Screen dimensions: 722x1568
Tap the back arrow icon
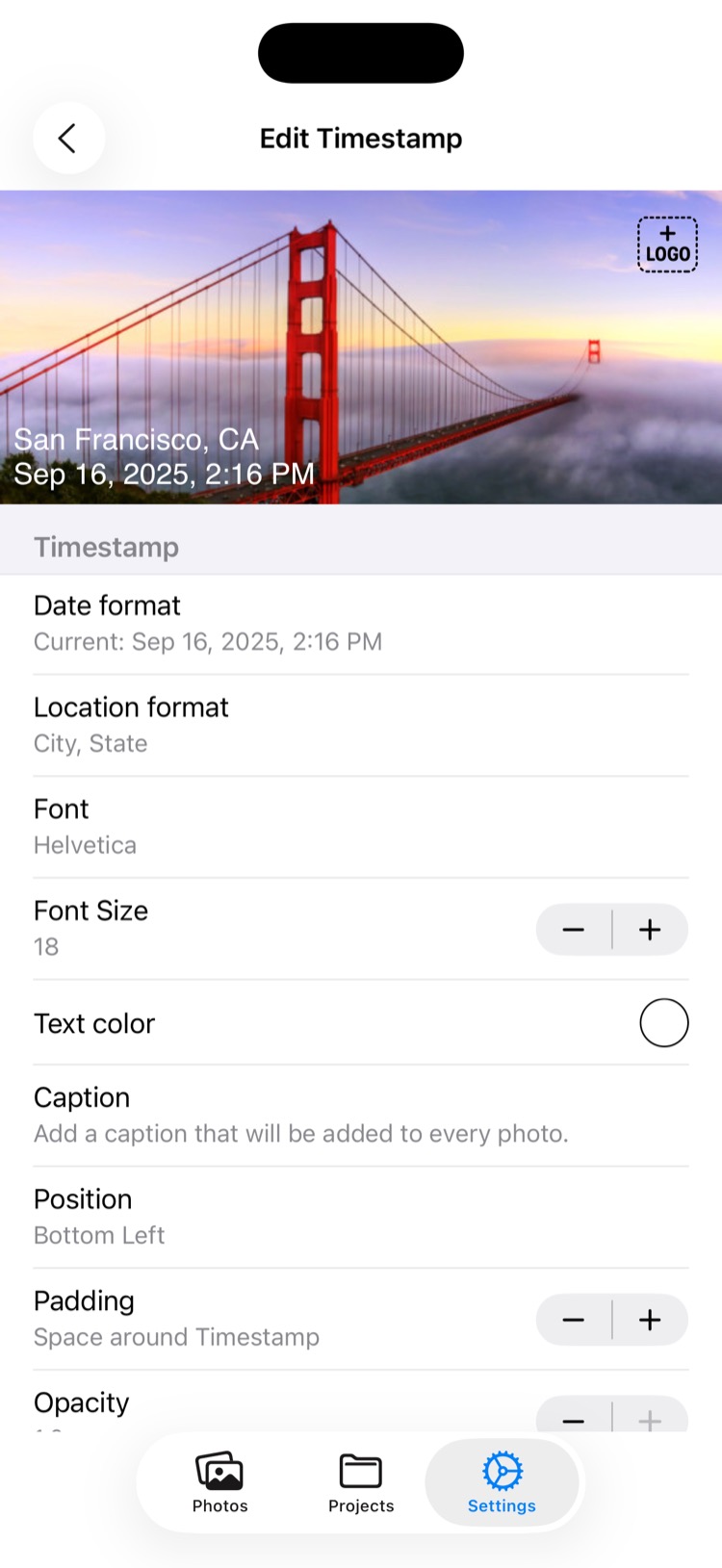[68, 138]
